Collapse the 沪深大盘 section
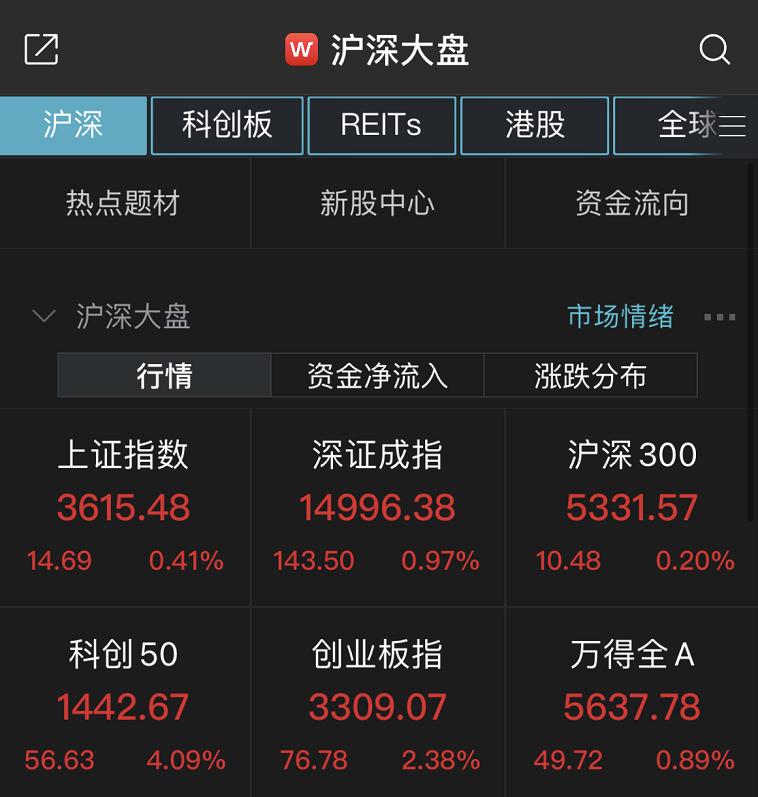758x797 pixels. [x=44, y=317]
